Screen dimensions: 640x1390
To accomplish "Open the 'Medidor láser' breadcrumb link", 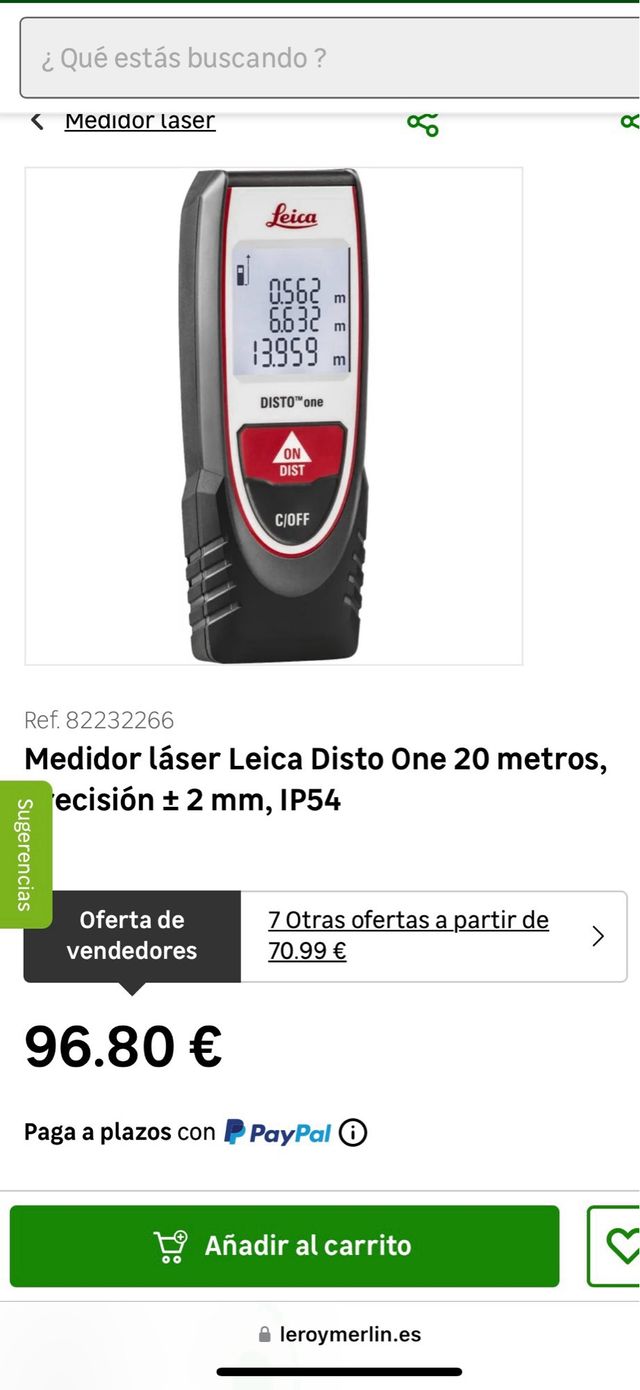I will pyautogui.click(x=140, y=122).
